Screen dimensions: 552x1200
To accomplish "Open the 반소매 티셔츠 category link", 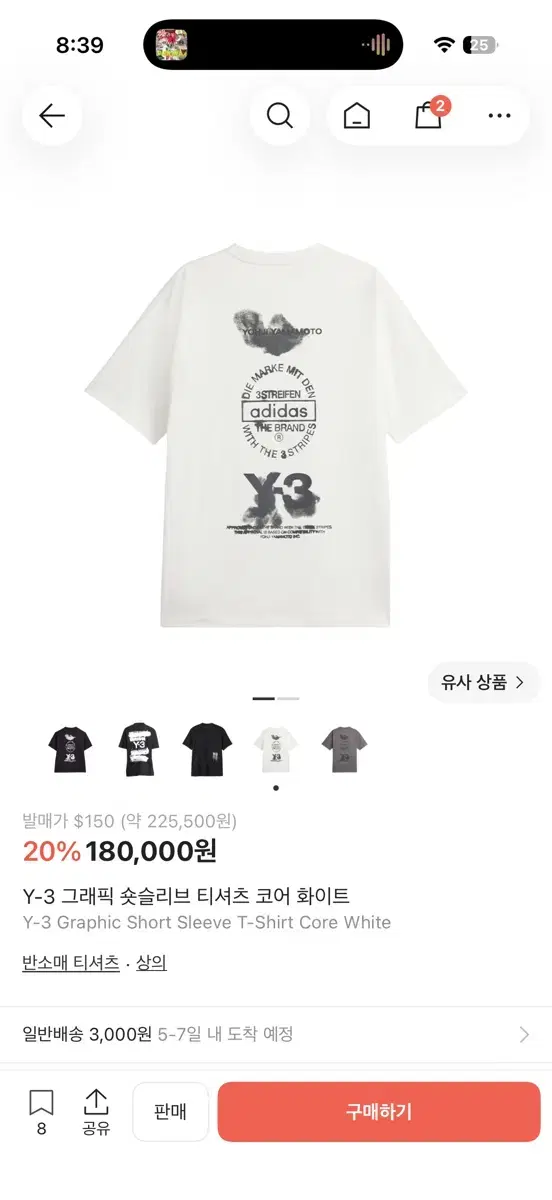I will [71, 963].
